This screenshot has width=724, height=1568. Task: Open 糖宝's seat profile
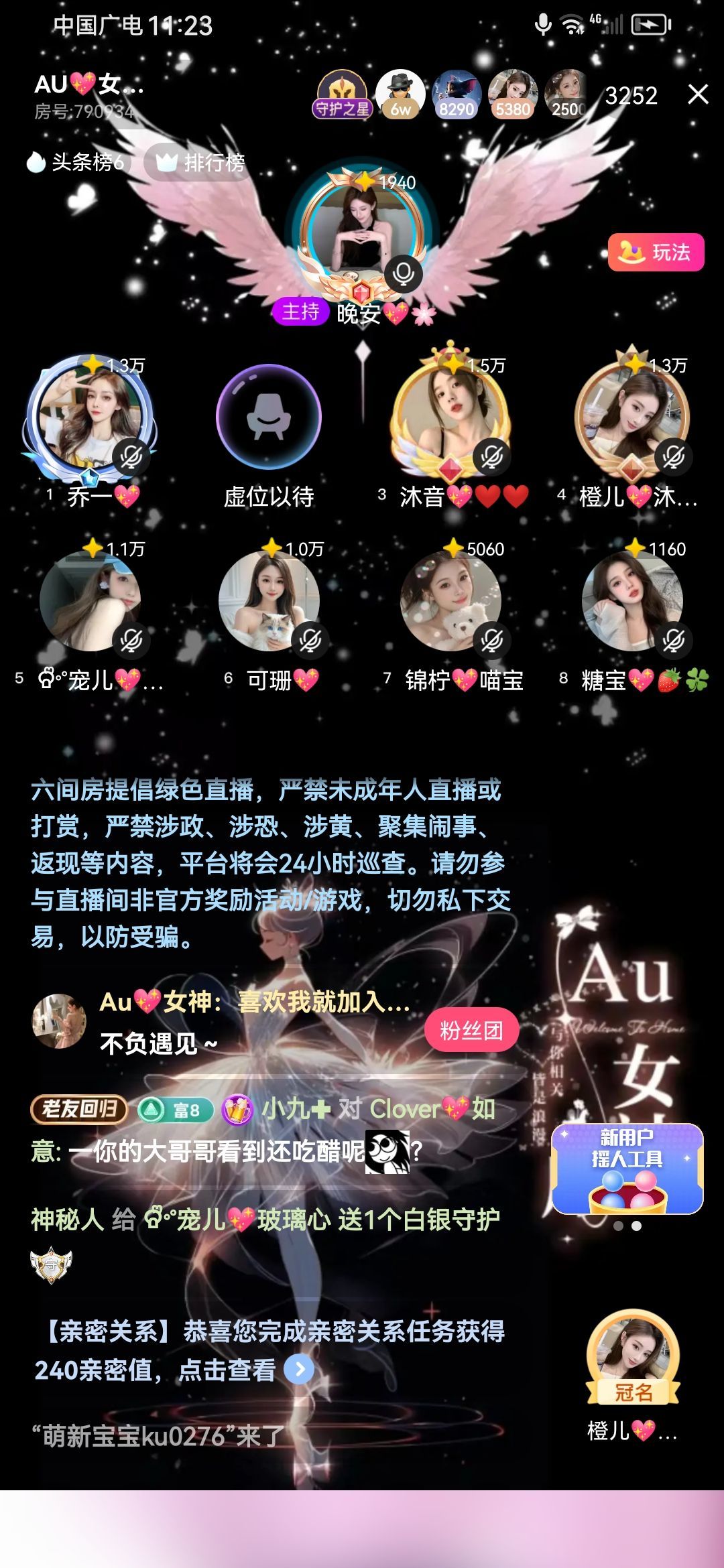[x=631, y=601]
